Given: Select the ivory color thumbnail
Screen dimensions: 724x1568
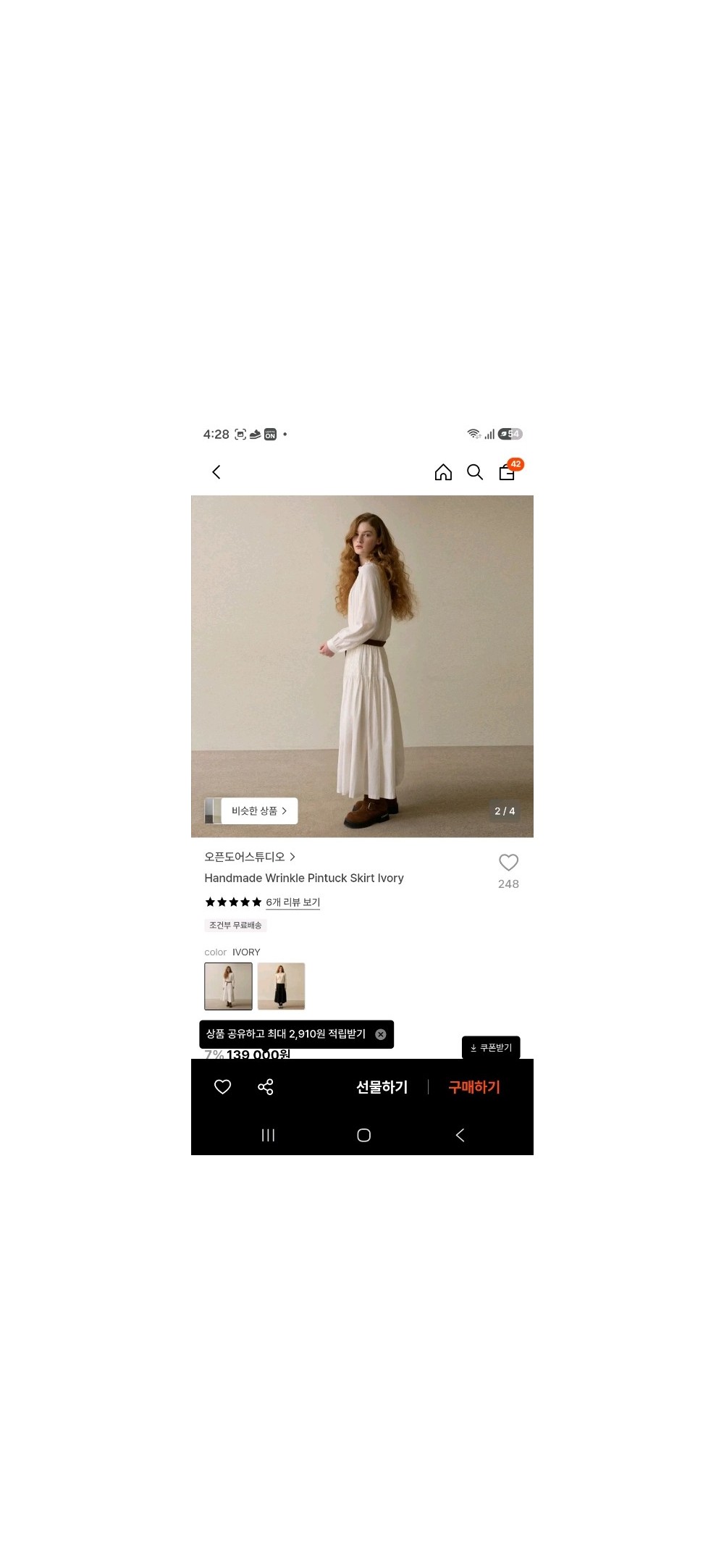Looking at the screenshot, I should pyautogui.click(x=228, y=986).
